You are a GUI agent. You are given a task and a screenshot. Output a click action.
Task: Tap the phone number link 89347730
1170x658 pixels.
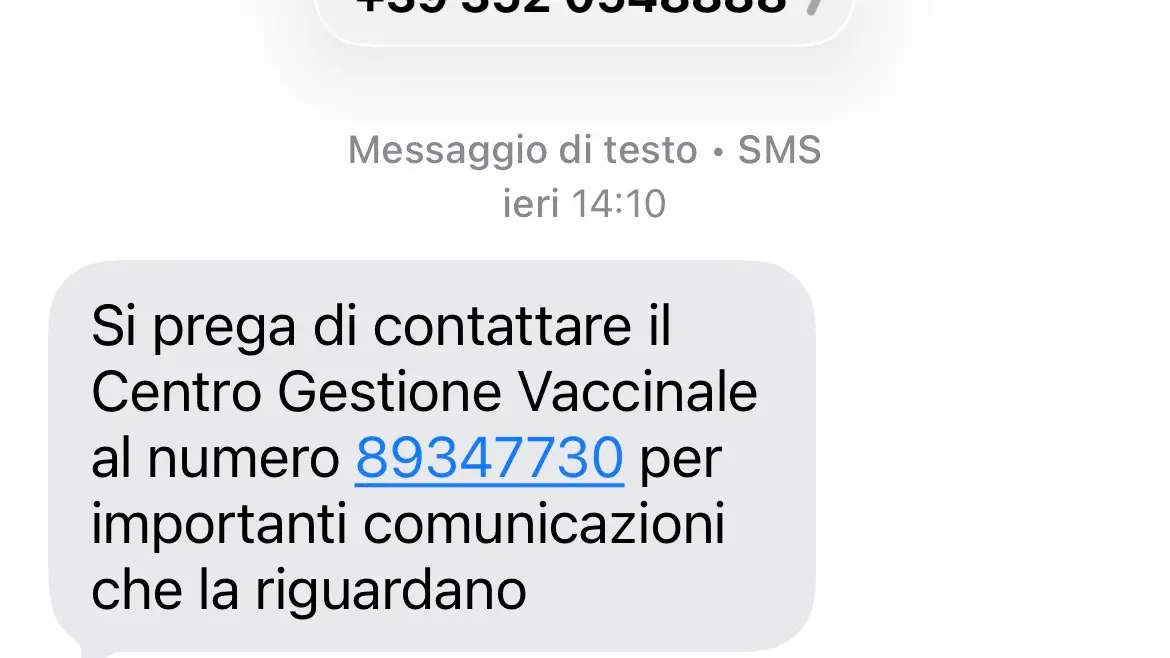pyautogui.click(x=489, y=459)
